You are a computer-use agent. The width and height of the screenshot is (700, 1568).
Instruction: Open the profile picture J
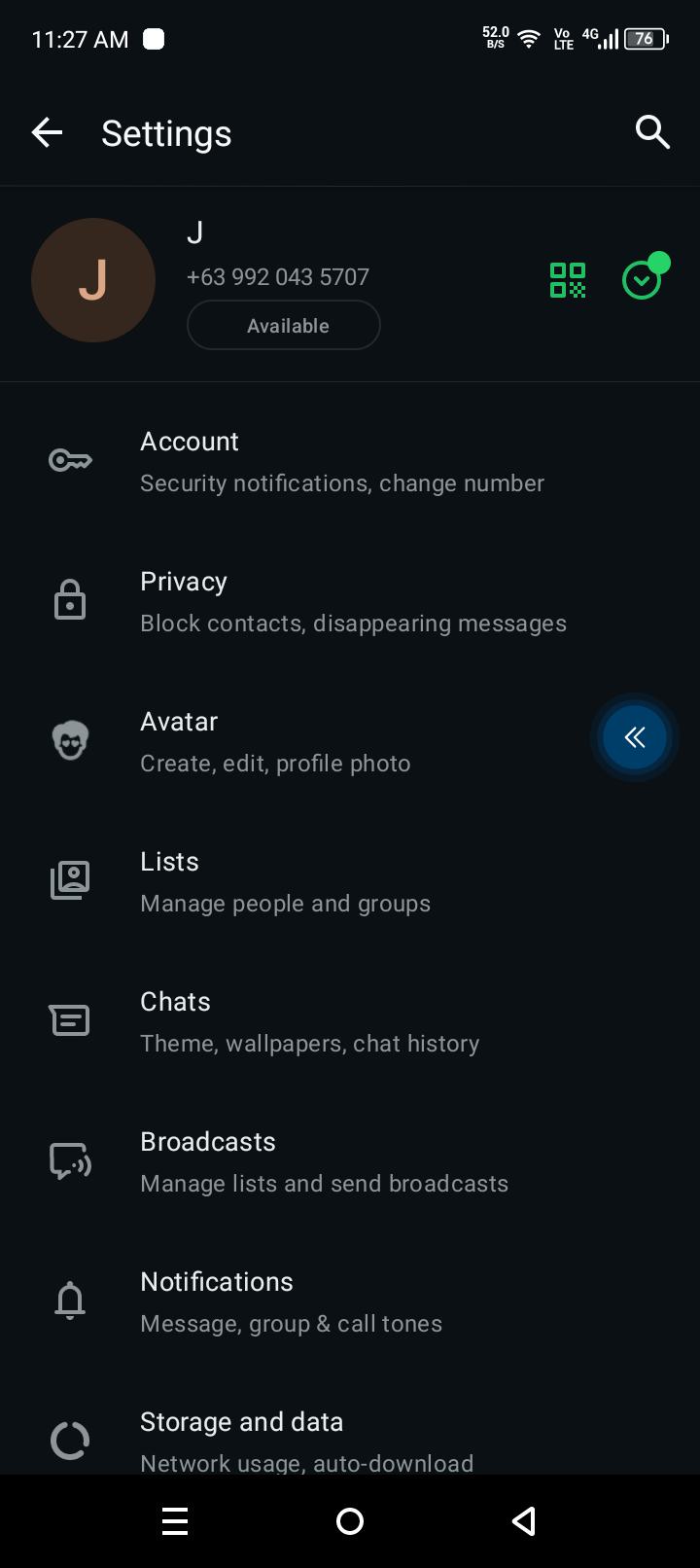93,280
